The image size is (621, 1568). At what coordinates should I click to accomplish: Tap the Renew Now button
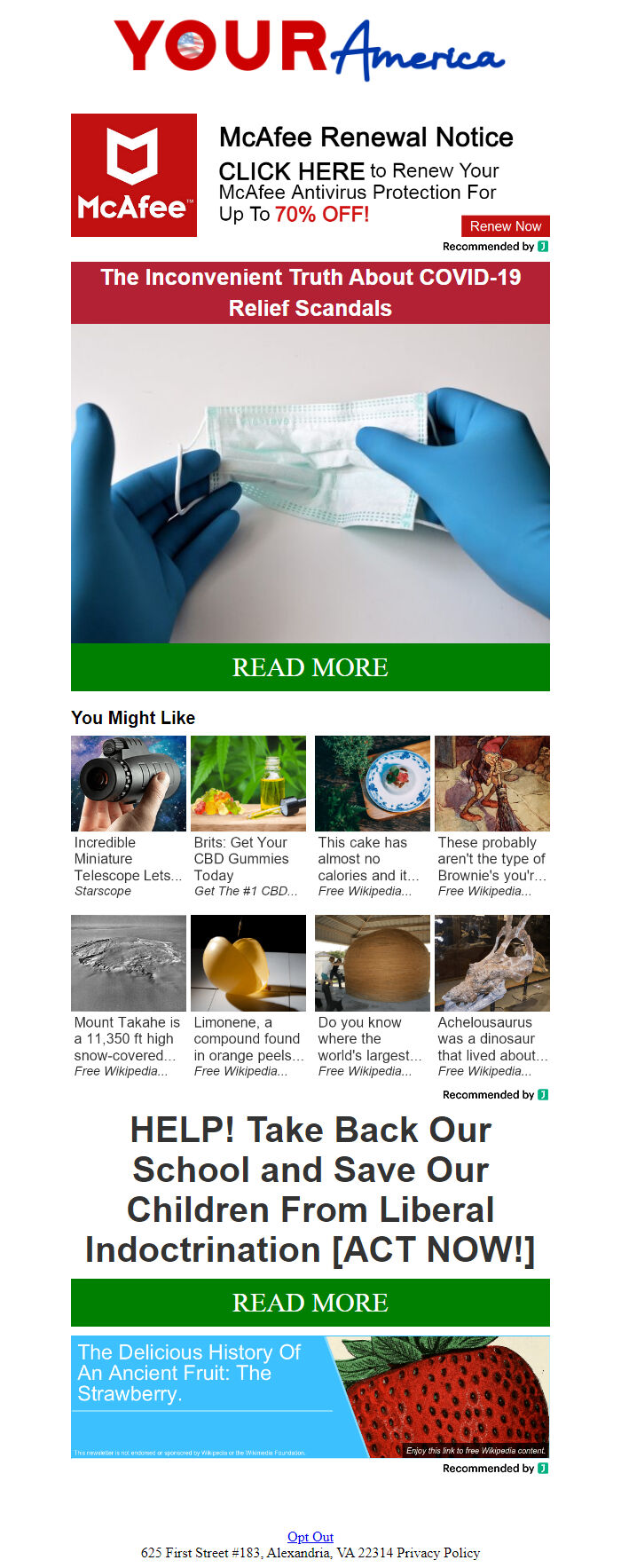(x=506, y=226)
